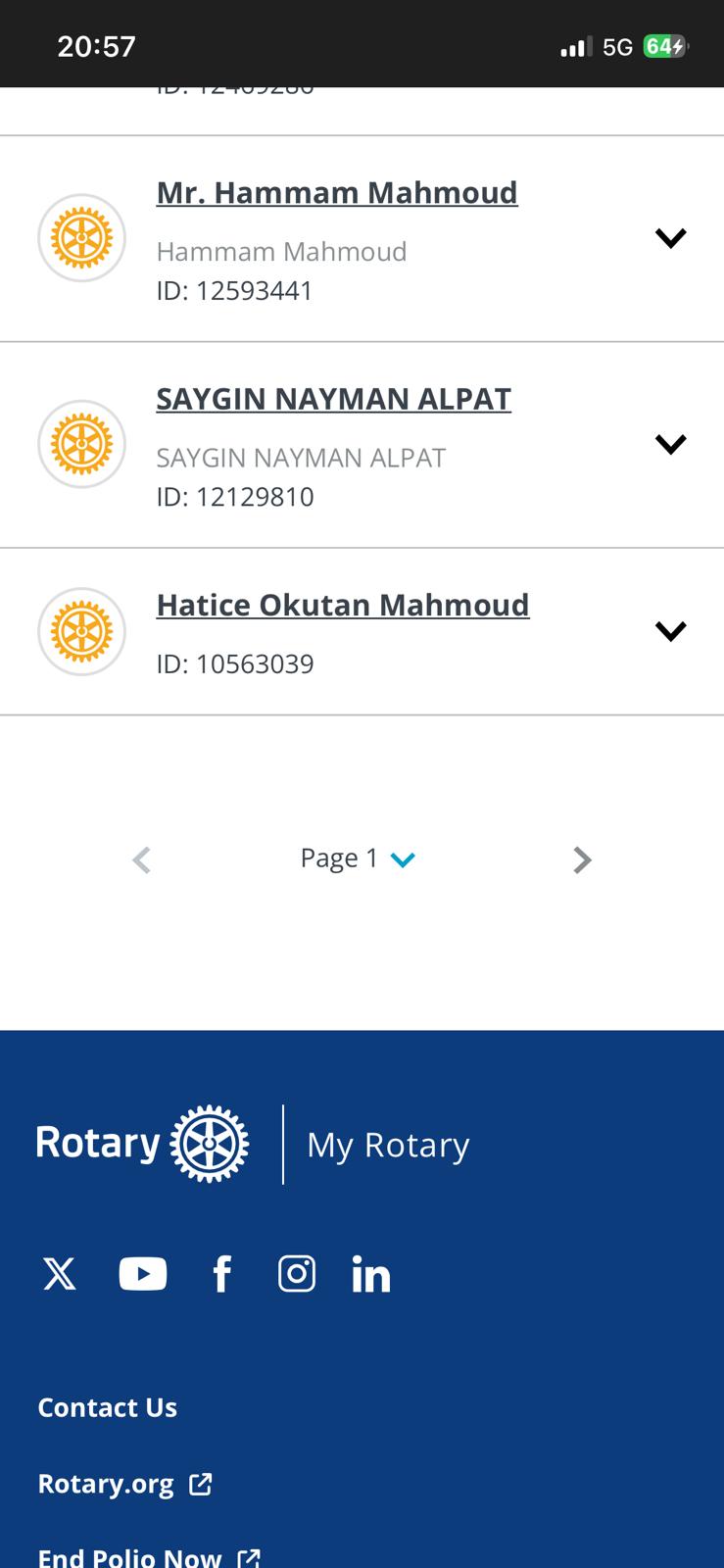Viewport: 724px width, 1568px height.
Task: Open Hatice Okutan Mahmoud's profile link
Action: click(x=343, y=605)
